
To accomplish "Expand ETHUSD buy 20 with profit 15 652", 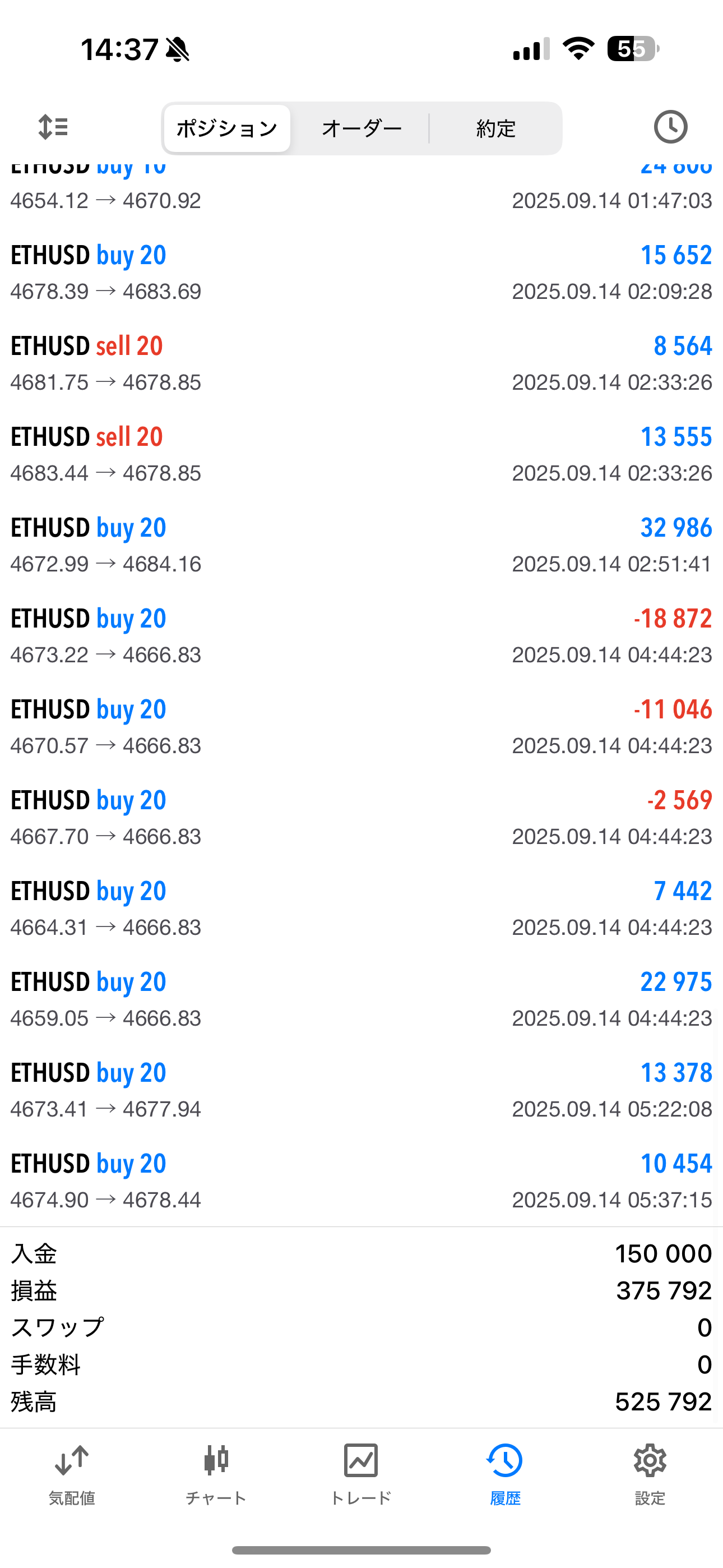I will point(361,272).
